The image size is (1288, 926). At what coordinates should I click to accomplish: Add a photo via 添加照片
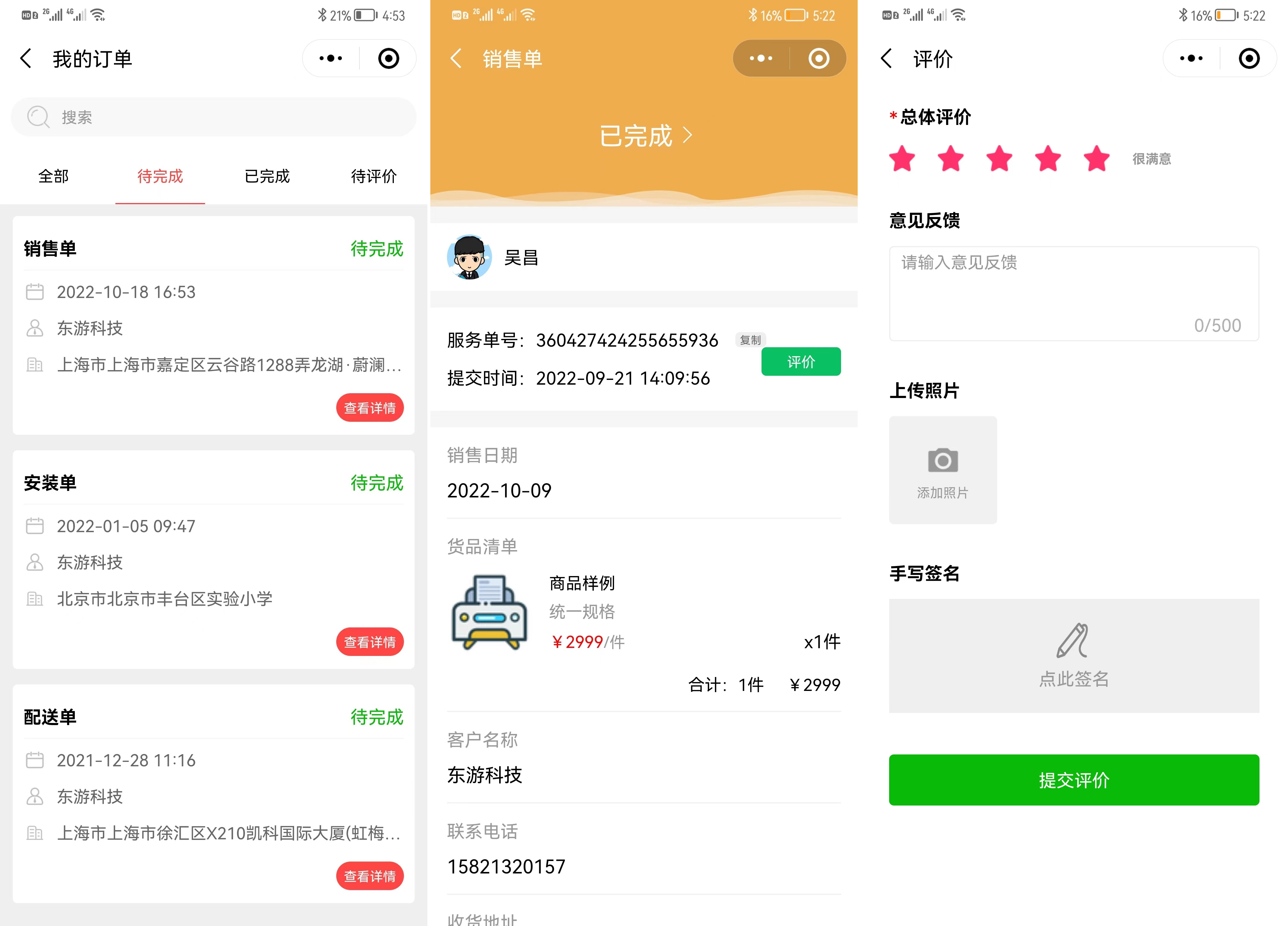pos(943,470)
